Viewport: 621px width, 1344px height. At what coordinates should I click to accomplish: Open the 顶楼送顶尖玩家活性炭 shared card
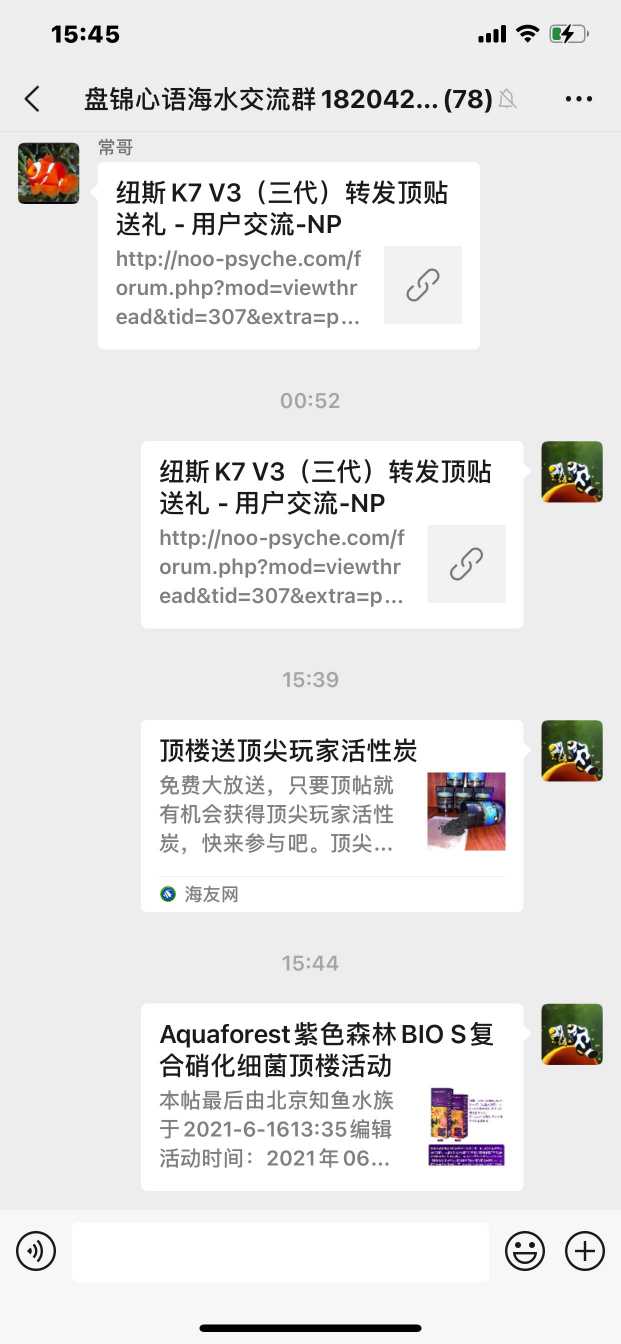331,815
